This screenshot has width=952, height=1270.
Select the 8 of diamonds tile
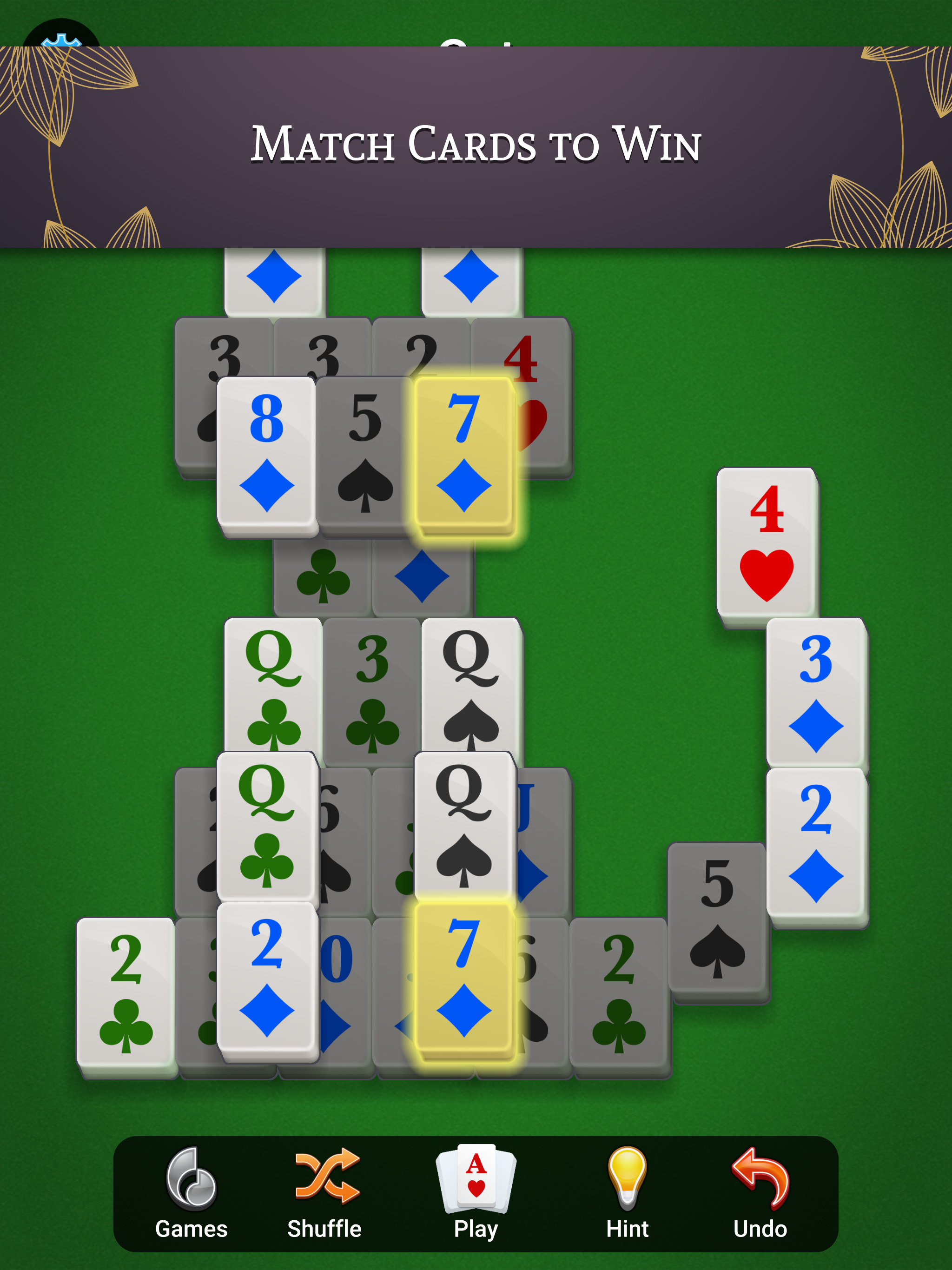[x=266, y=454]
